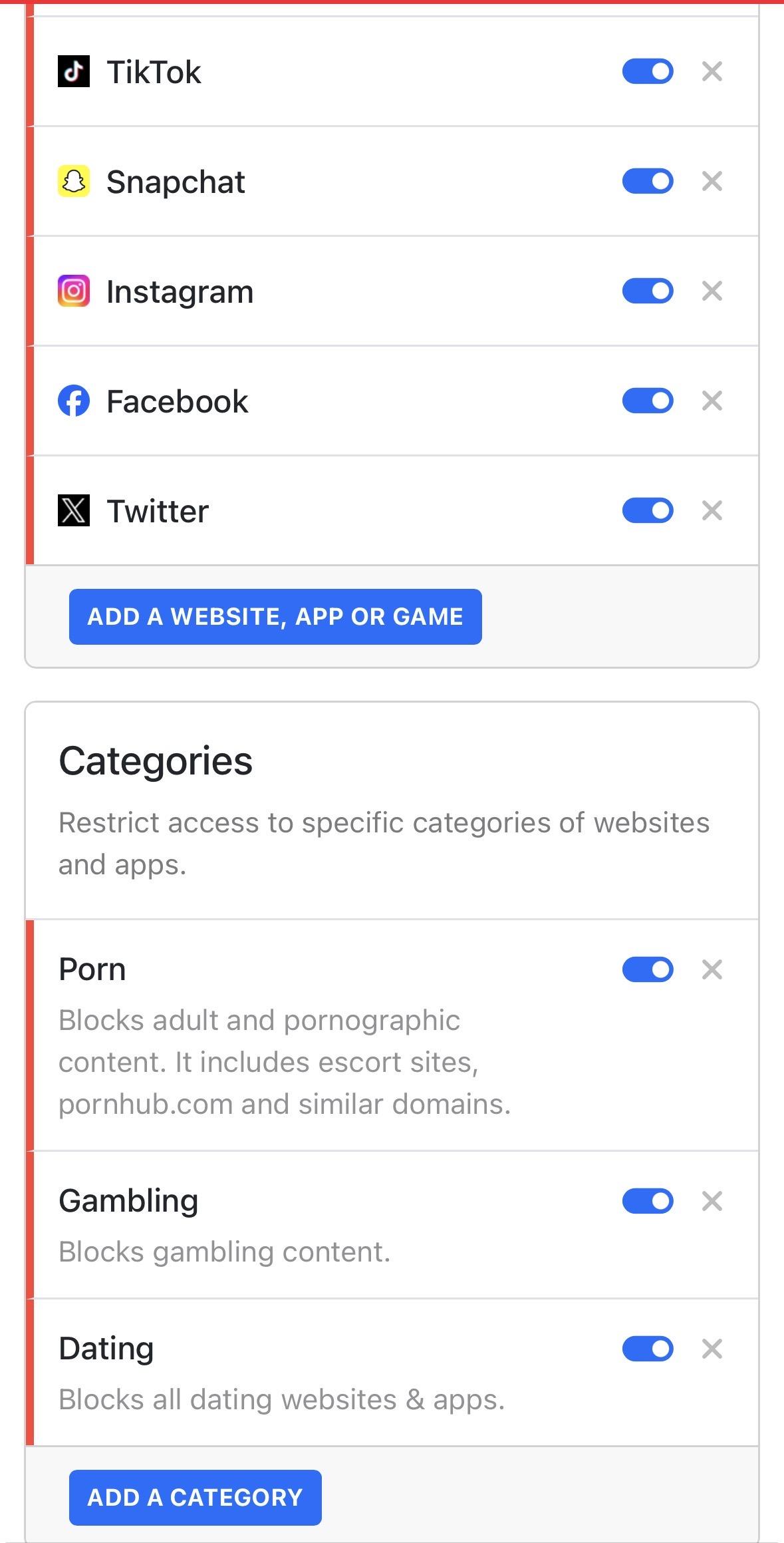
Task: Delete the Instagram entry
Action: coord(712,291)
